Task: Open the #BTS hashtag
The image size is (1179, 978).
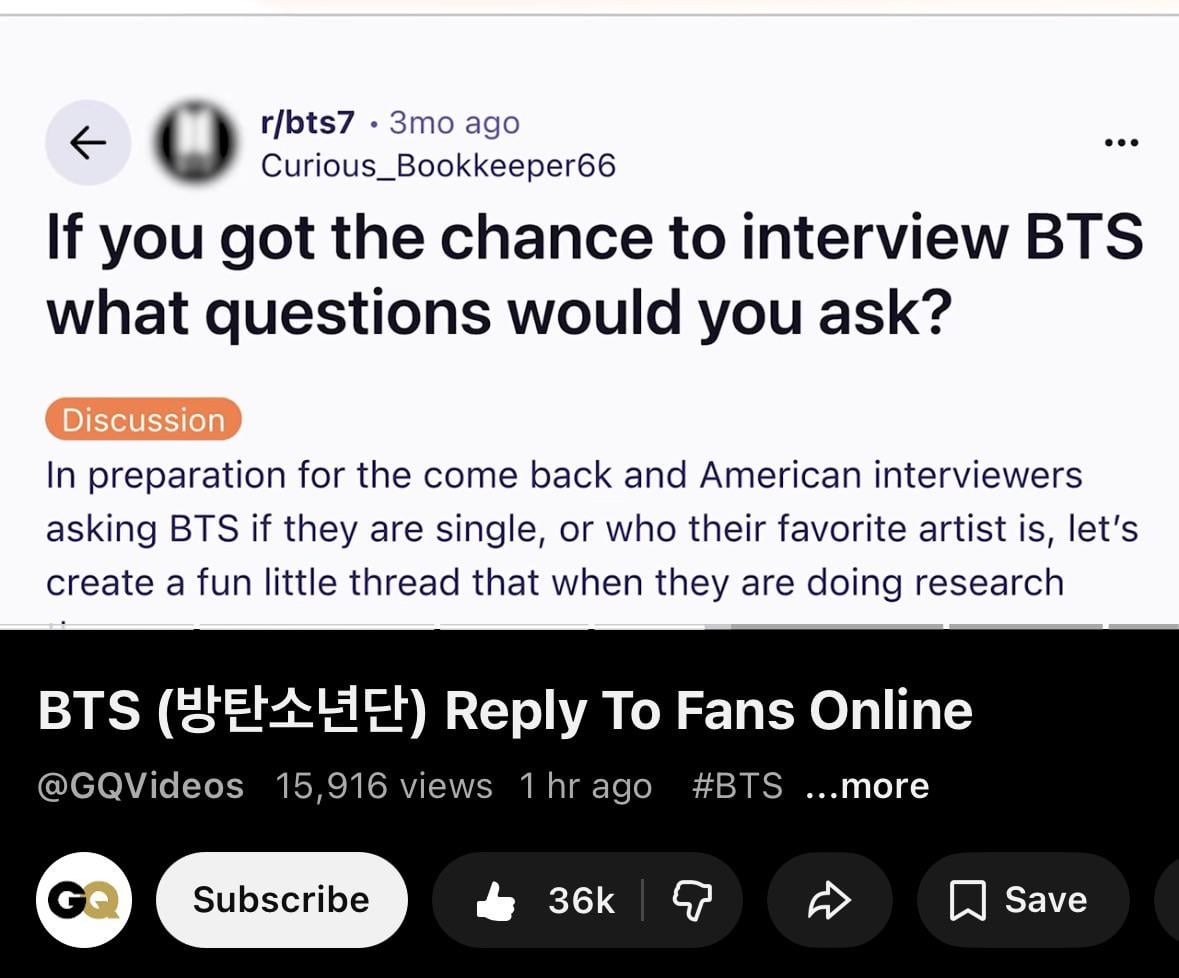Action: [x=737, y=786]
